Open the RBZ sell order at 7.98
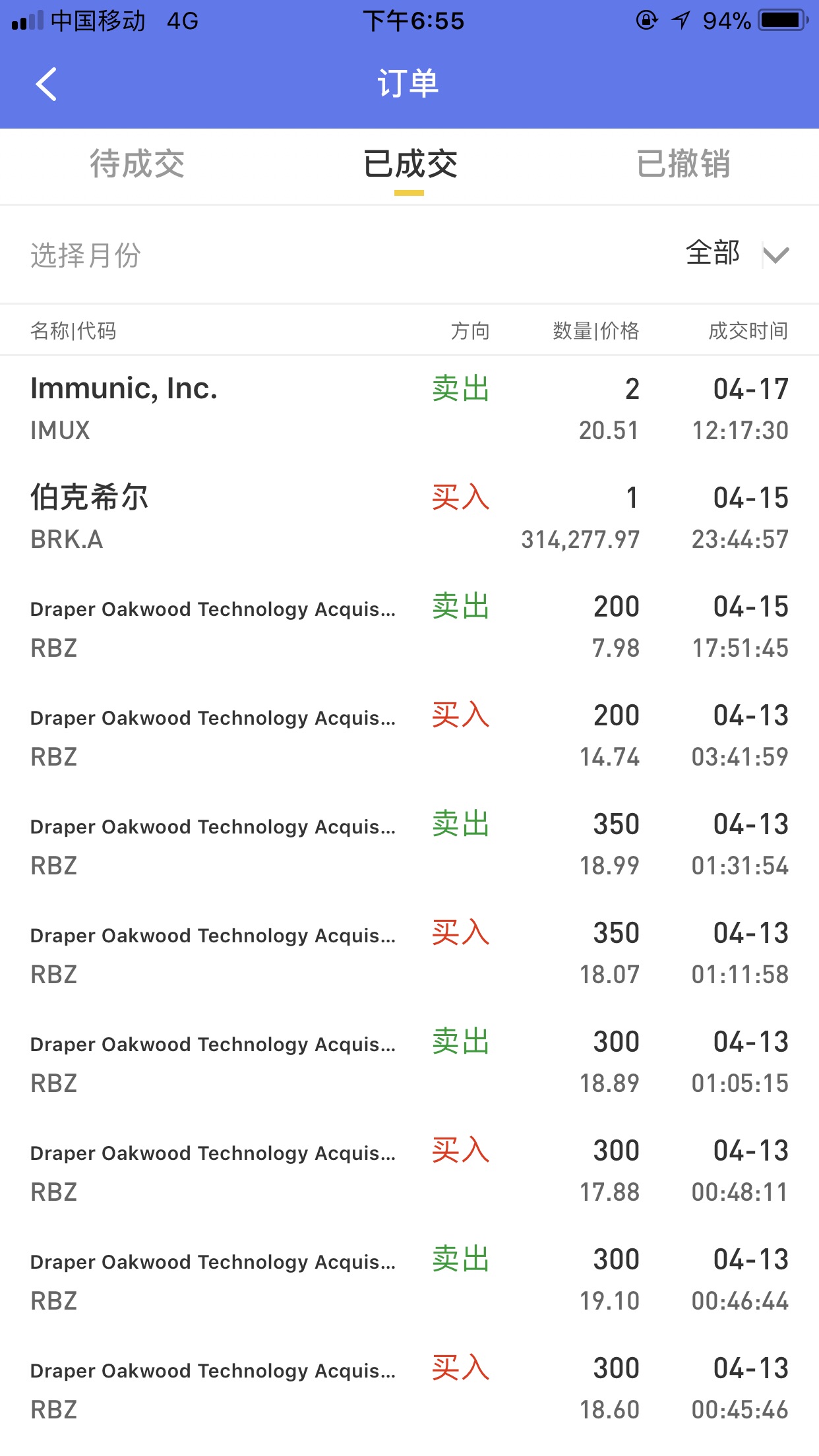 pos(409,626)
